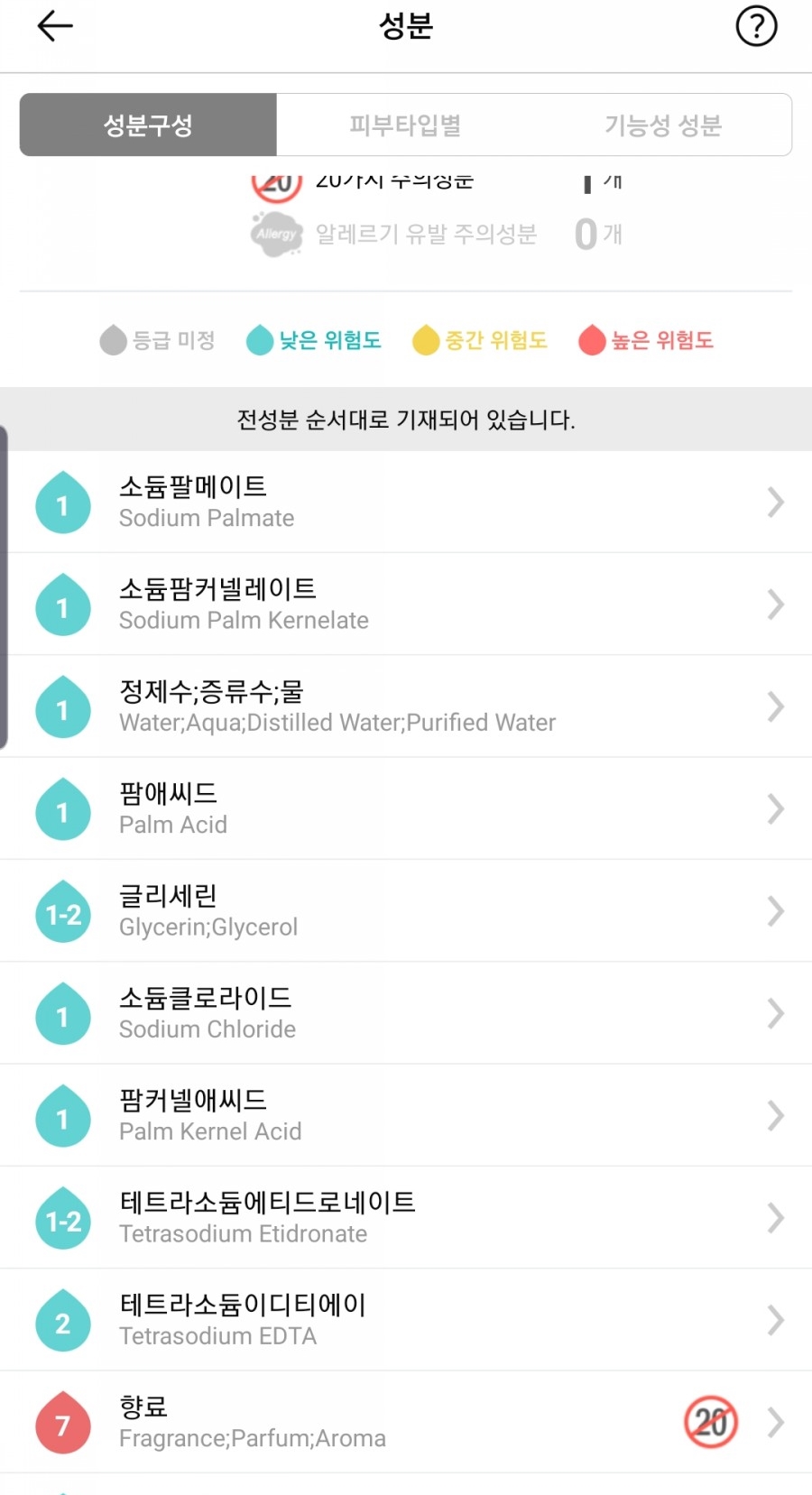Open the help question mark icon

(x=756, y=26)
